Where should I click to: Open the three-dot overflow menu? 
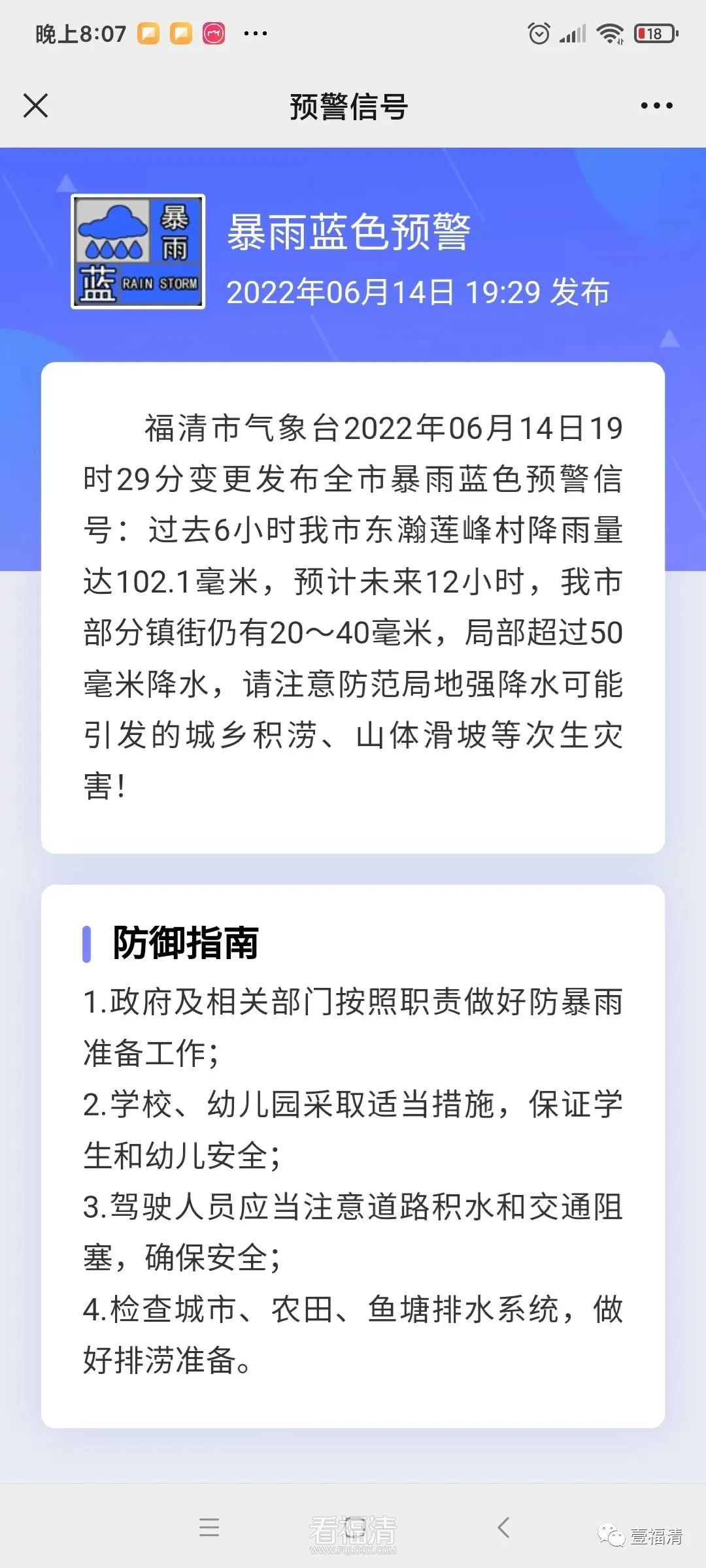tap(656, 106)
